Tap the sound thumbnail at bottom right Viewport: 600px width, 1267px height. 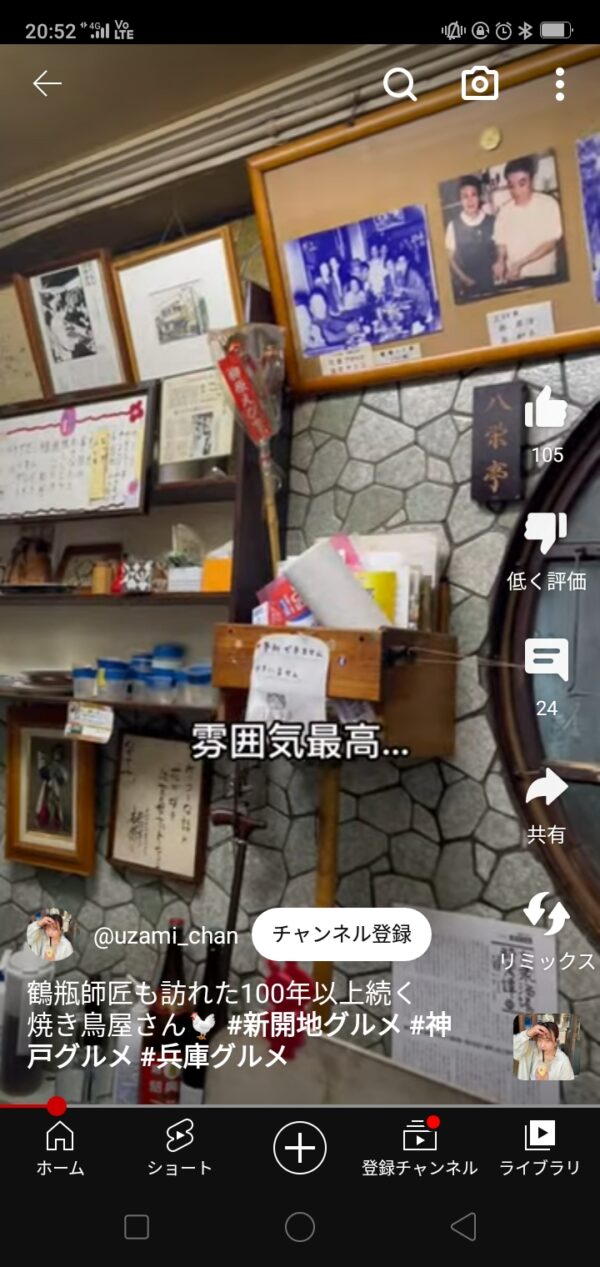[545, 1047]
